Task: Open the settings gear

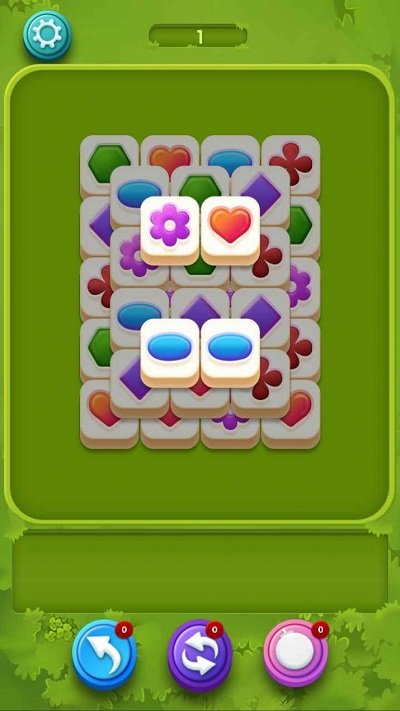Action: [x=47, y=36]
